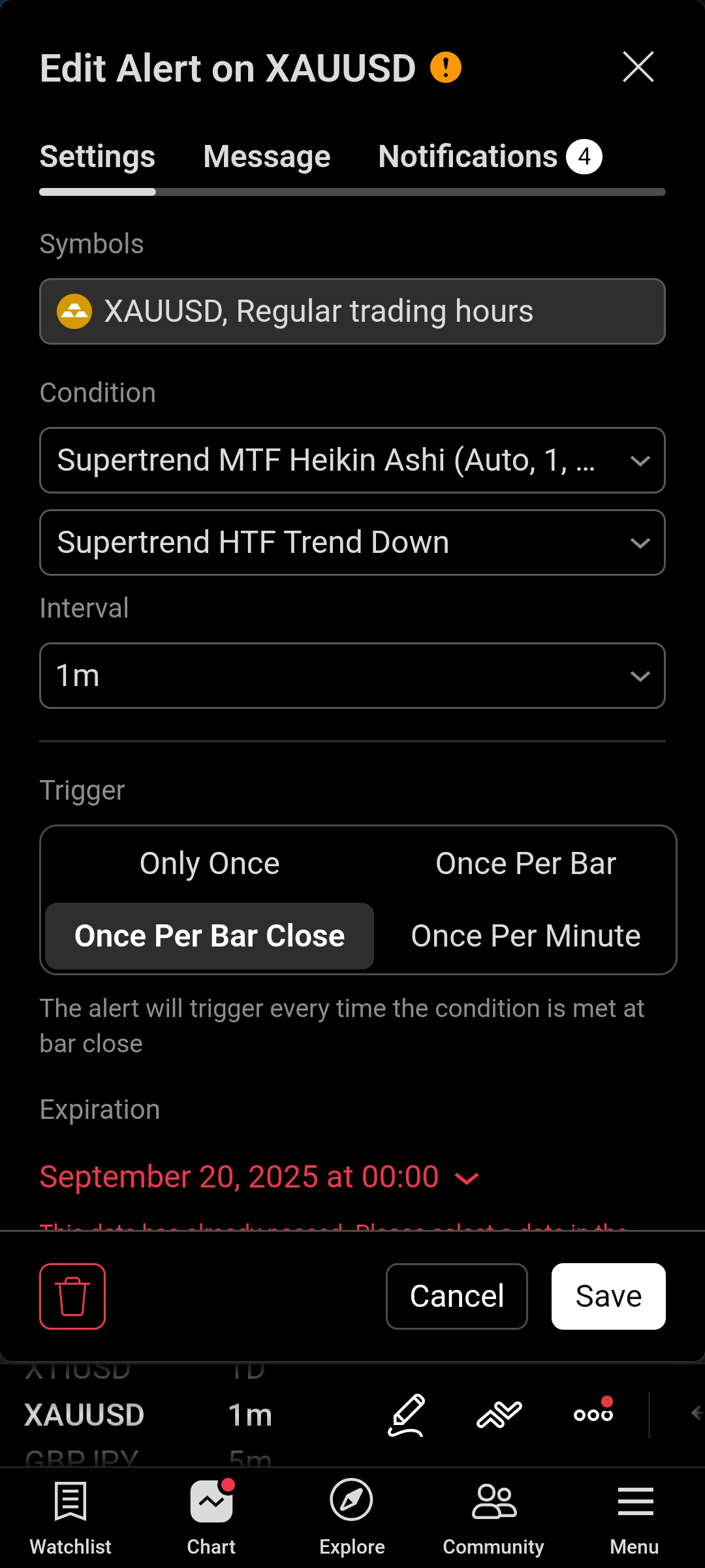Choose the Once Per Bar Close trigger
Viewport: 705px width, 1568px height.
coord(210,936)
